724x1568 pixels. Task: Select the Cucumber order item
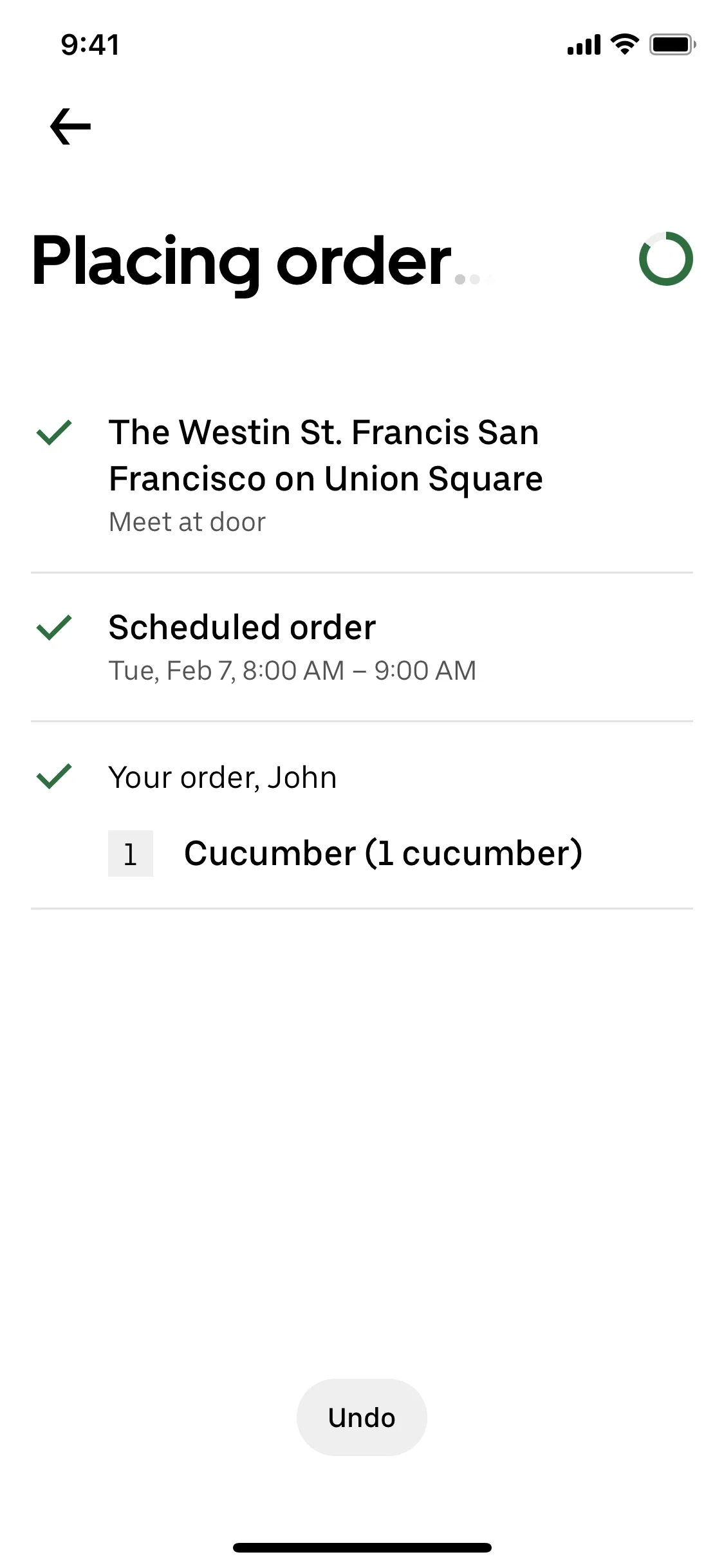point(384,853)
